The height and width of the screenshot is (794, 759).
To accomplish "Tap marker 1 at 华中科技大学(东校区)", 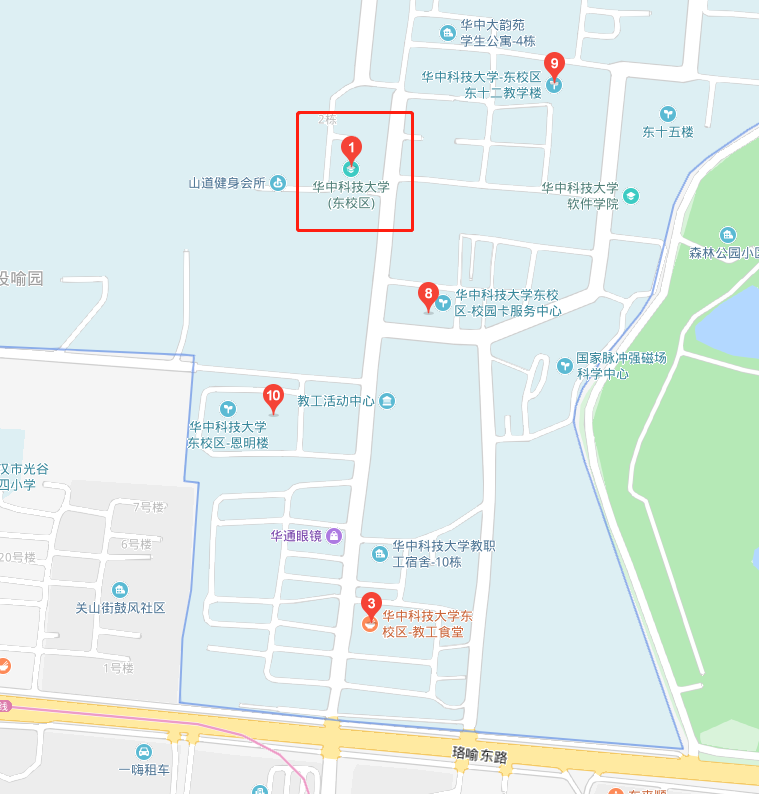I will click(350, 150).
